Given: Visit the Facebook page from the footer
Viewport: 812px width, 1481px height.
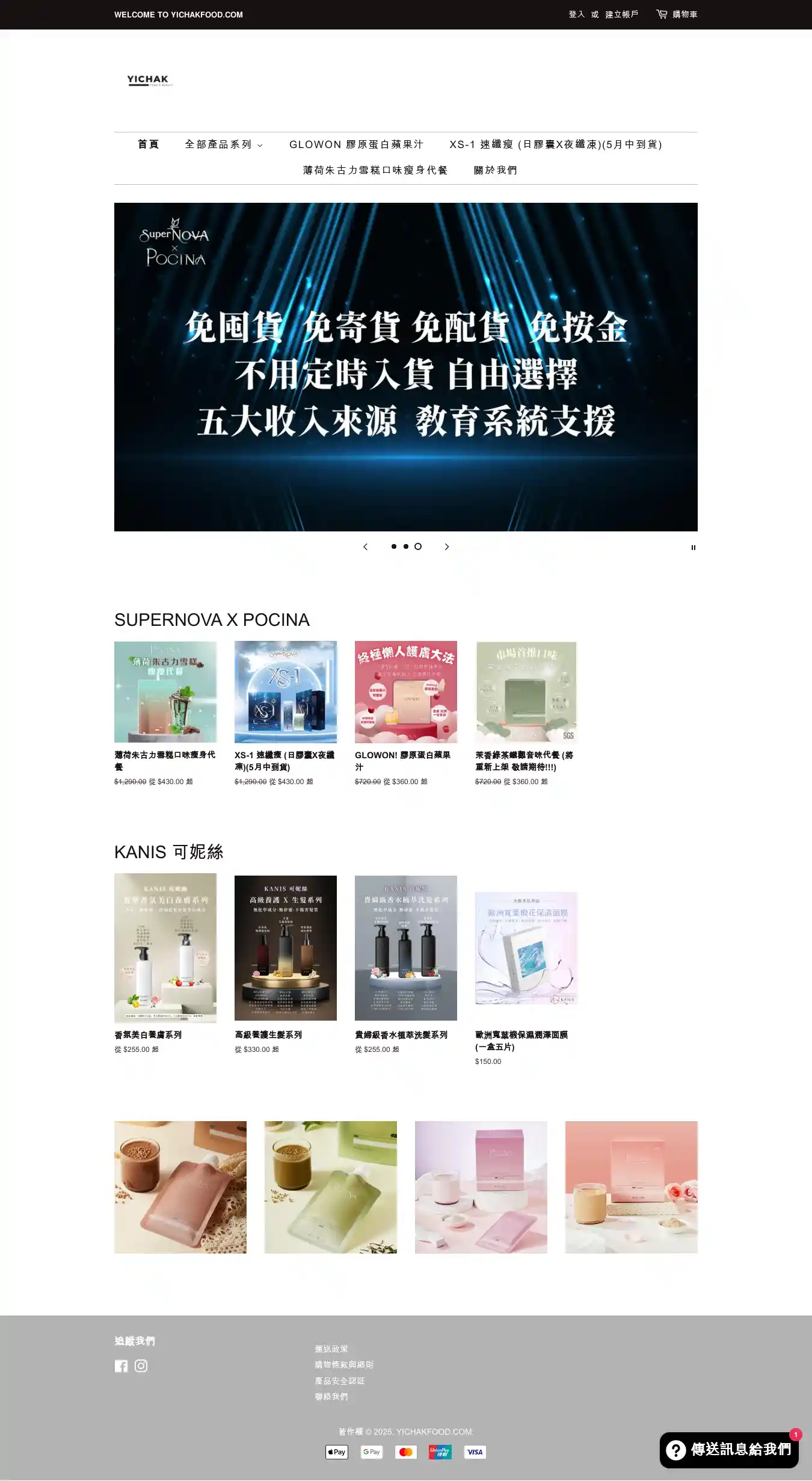Looking at the screenshot, I should [x=121, y=1366].
